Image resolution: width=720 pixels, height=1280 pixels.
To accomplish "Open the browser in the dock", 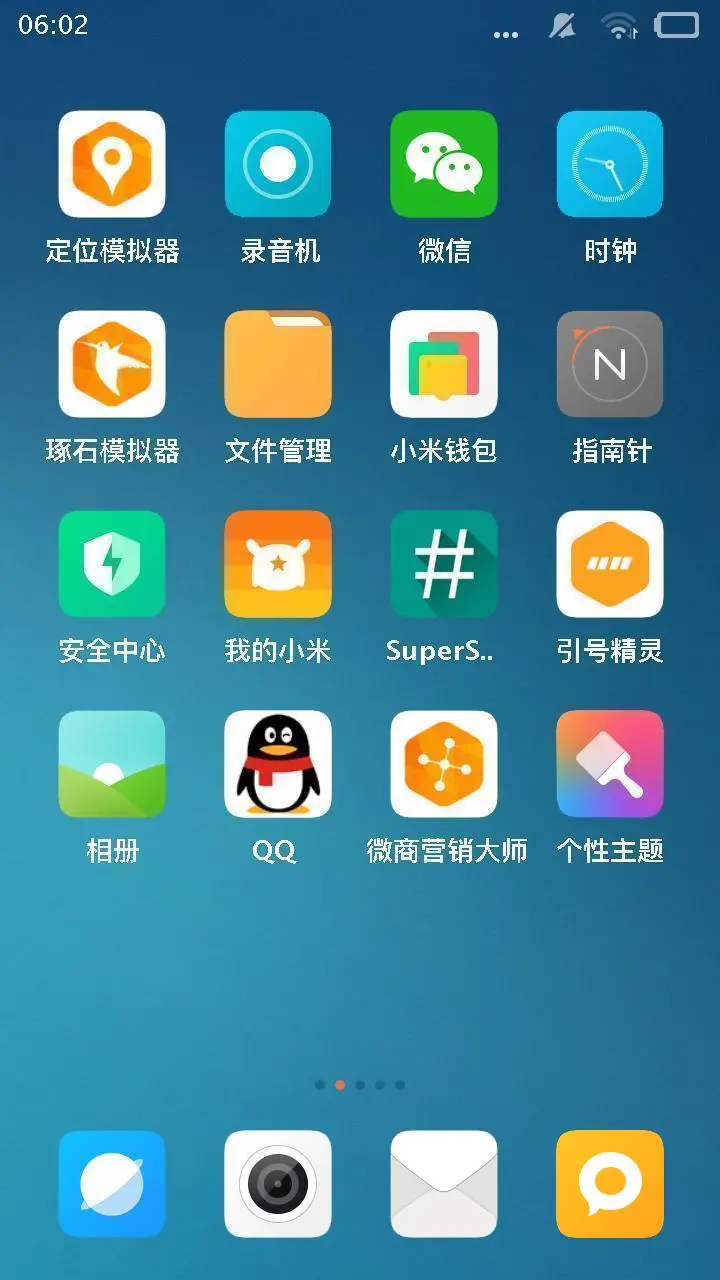I will (x=112, y=1184).
